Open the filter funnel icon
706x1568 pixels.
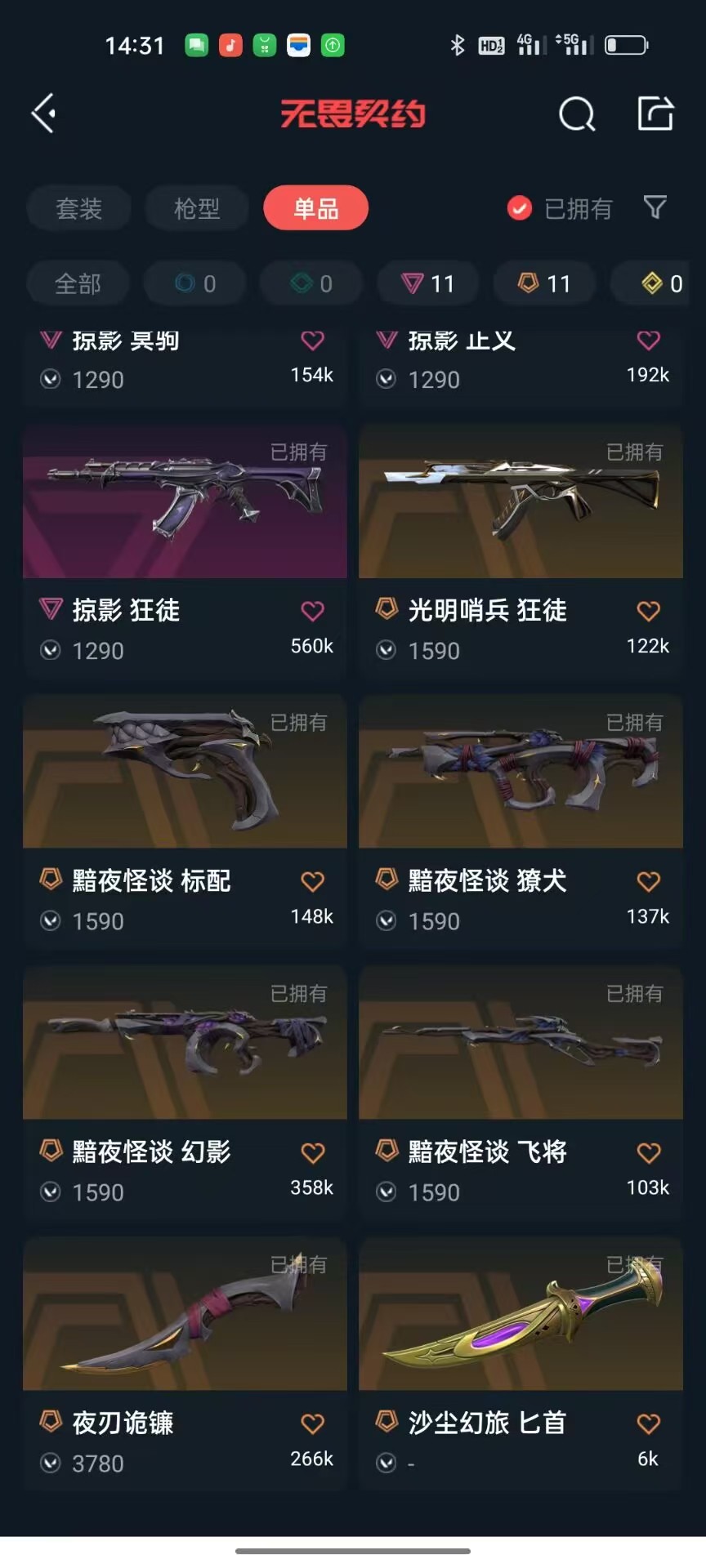655,207
